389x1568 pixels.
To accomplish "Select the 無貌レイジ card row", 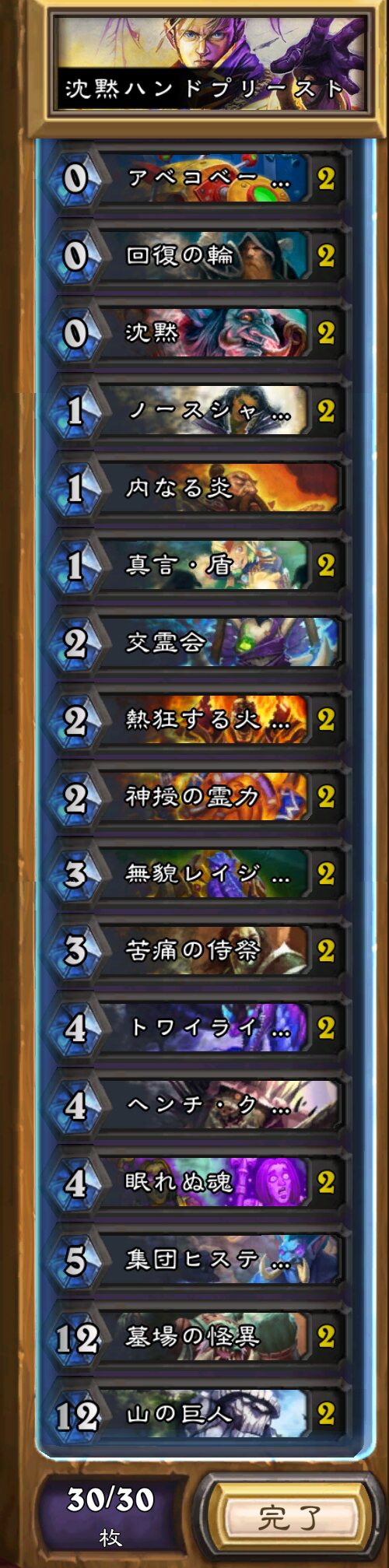I will tap(197, 873).
